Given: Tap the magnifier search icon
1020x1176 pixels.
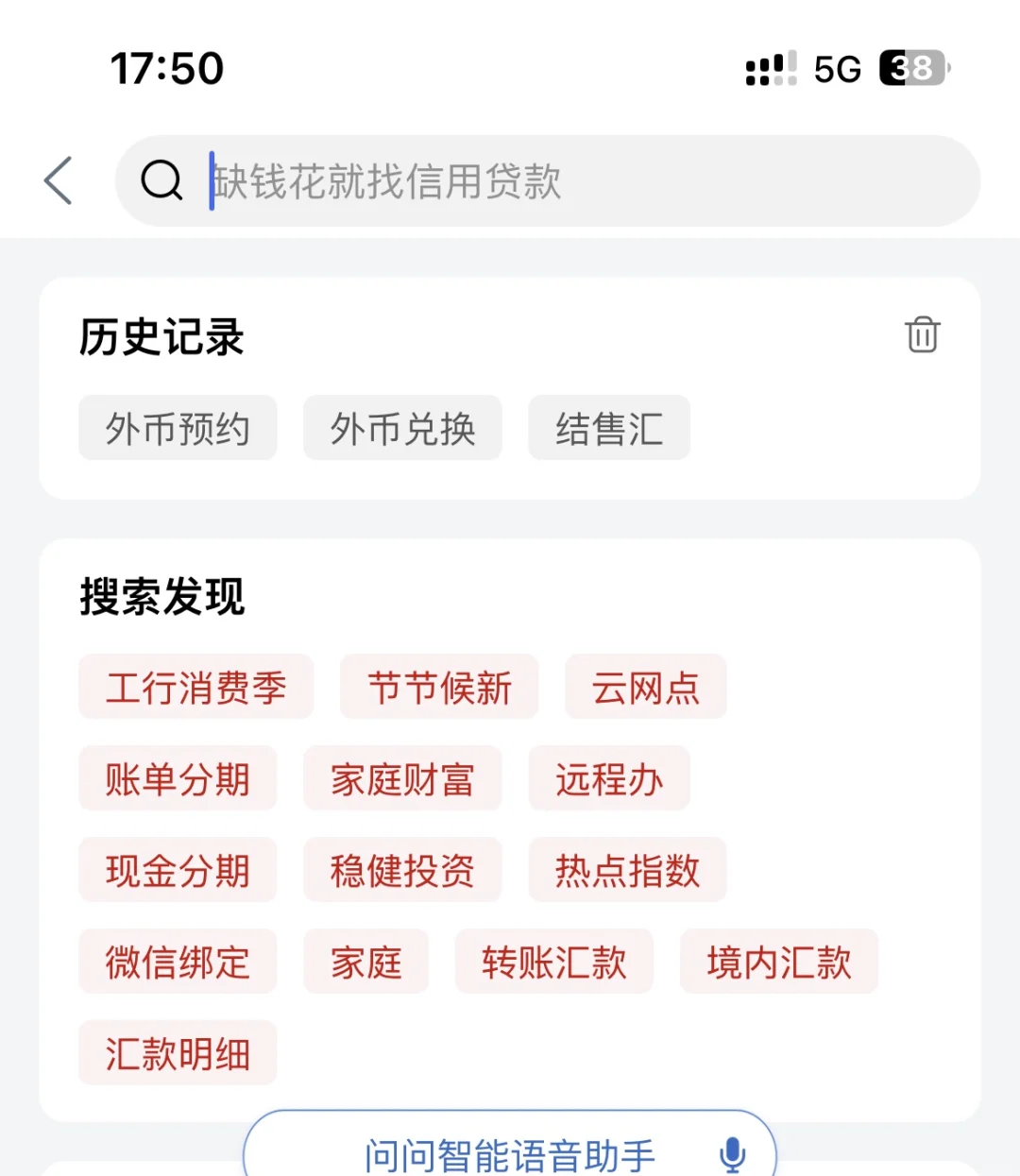Looking at the screenshot, I should (x=162, y=180).
